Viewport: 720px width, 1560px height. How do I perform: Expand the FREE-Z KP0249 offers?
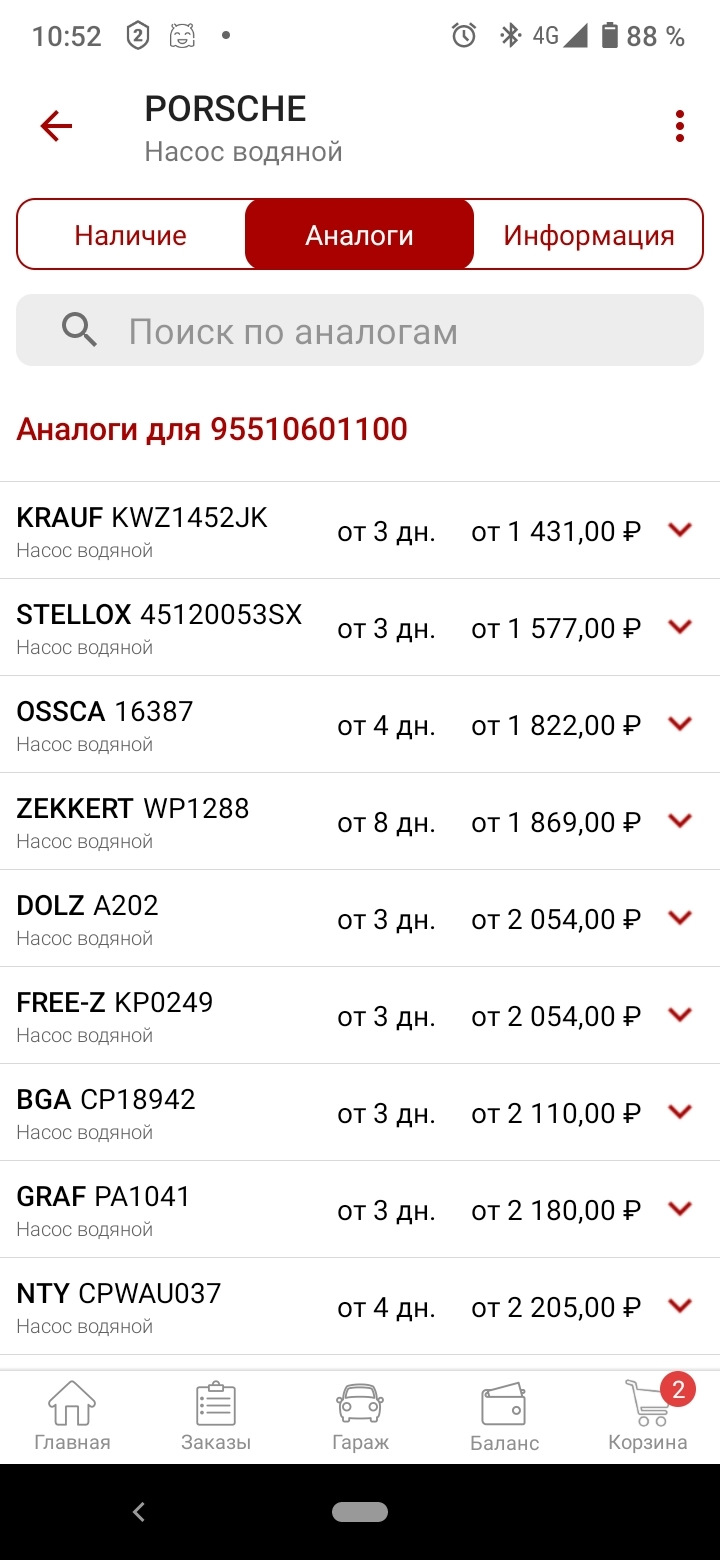[680, 1015]
